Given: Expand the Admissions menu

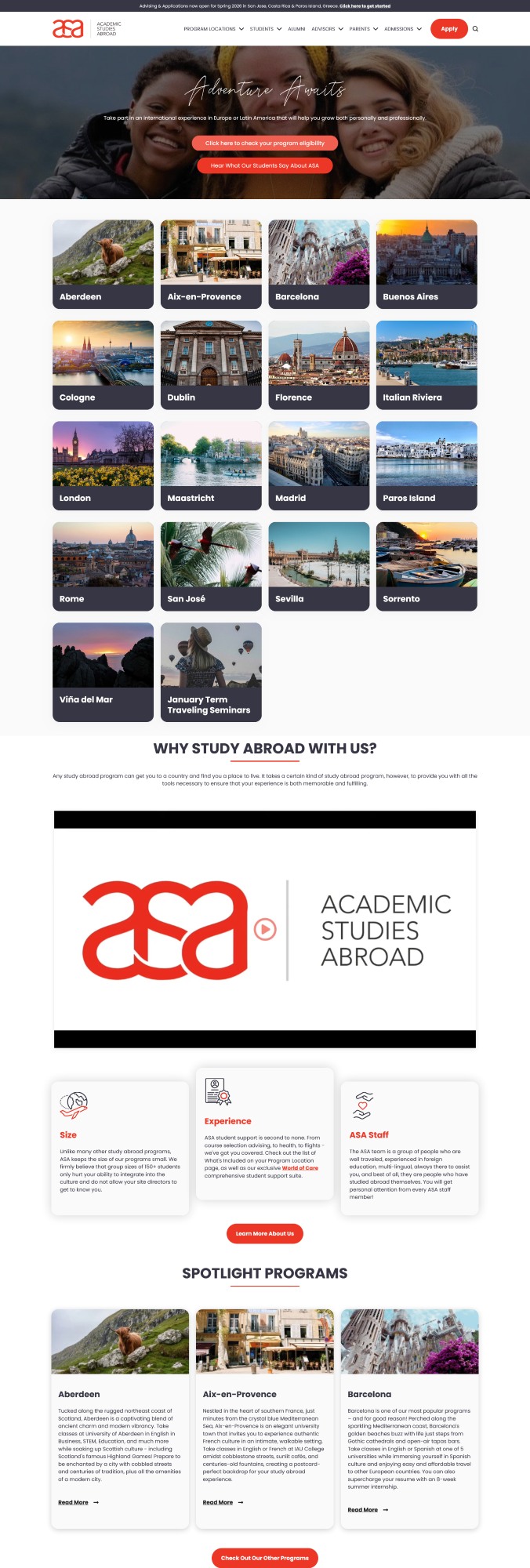Looking at the screenshot, I should point(402,29).
